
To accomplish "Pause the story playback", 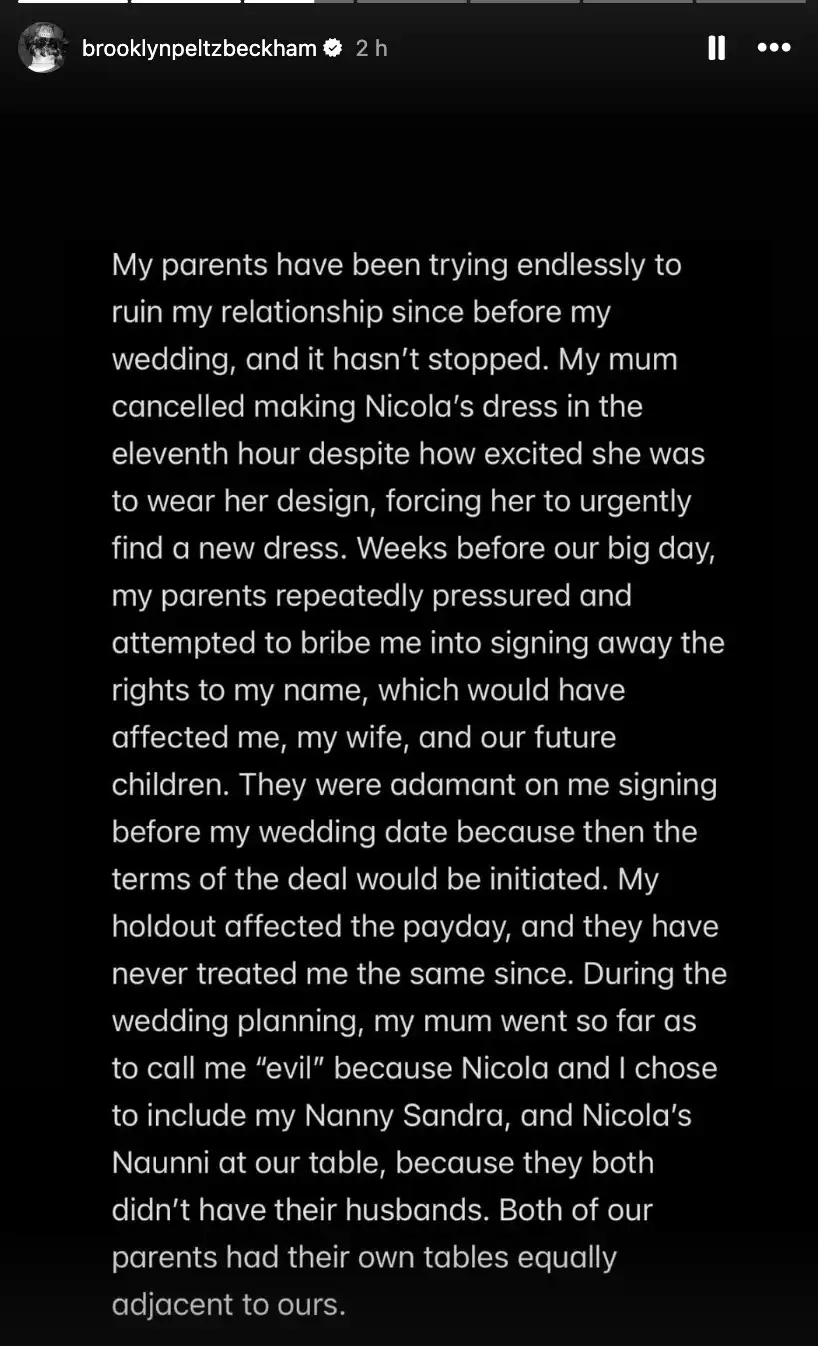I will 716,48.
